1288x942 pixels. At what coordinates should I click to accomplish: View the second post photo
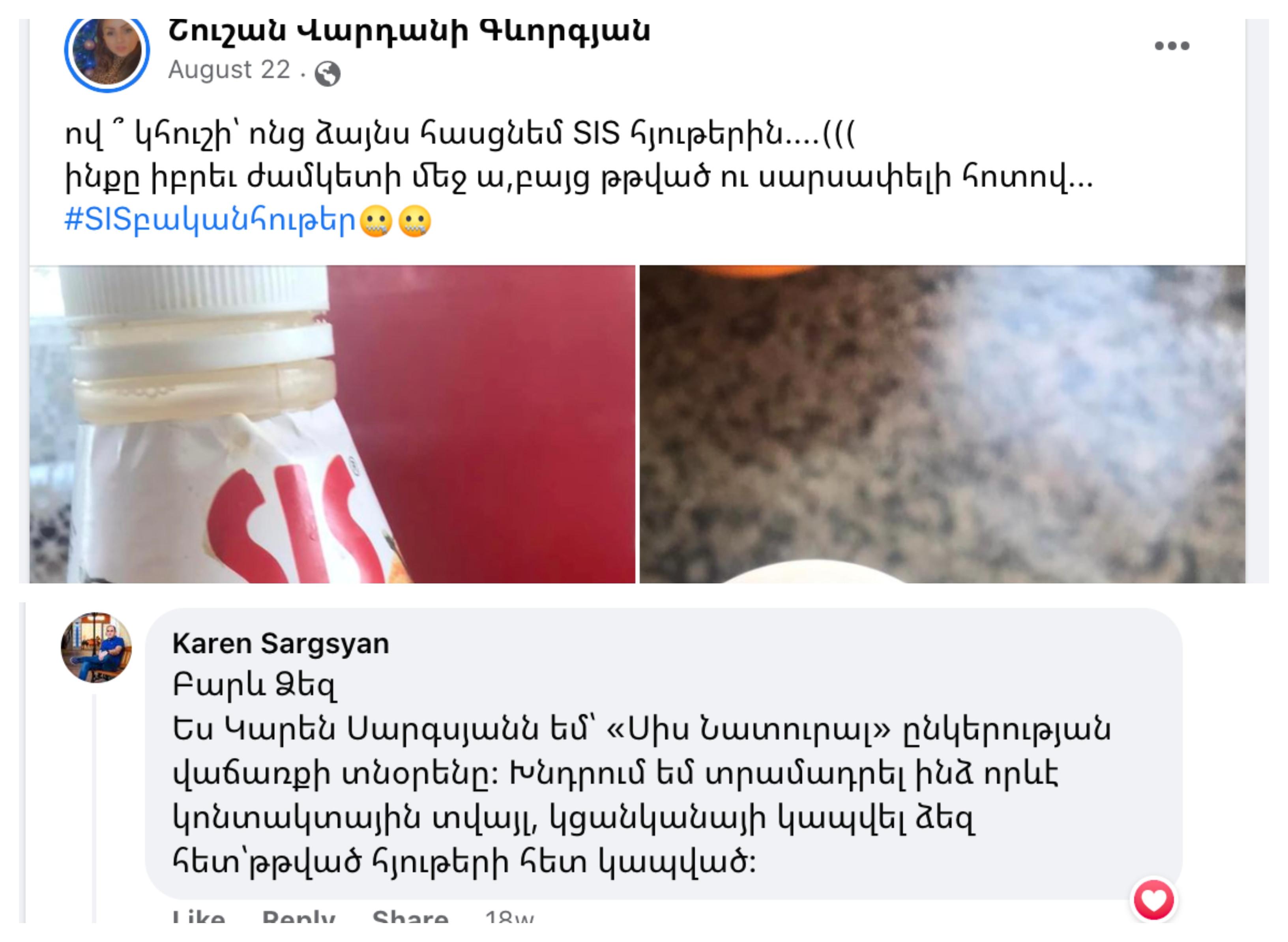(x=942, y=424)
